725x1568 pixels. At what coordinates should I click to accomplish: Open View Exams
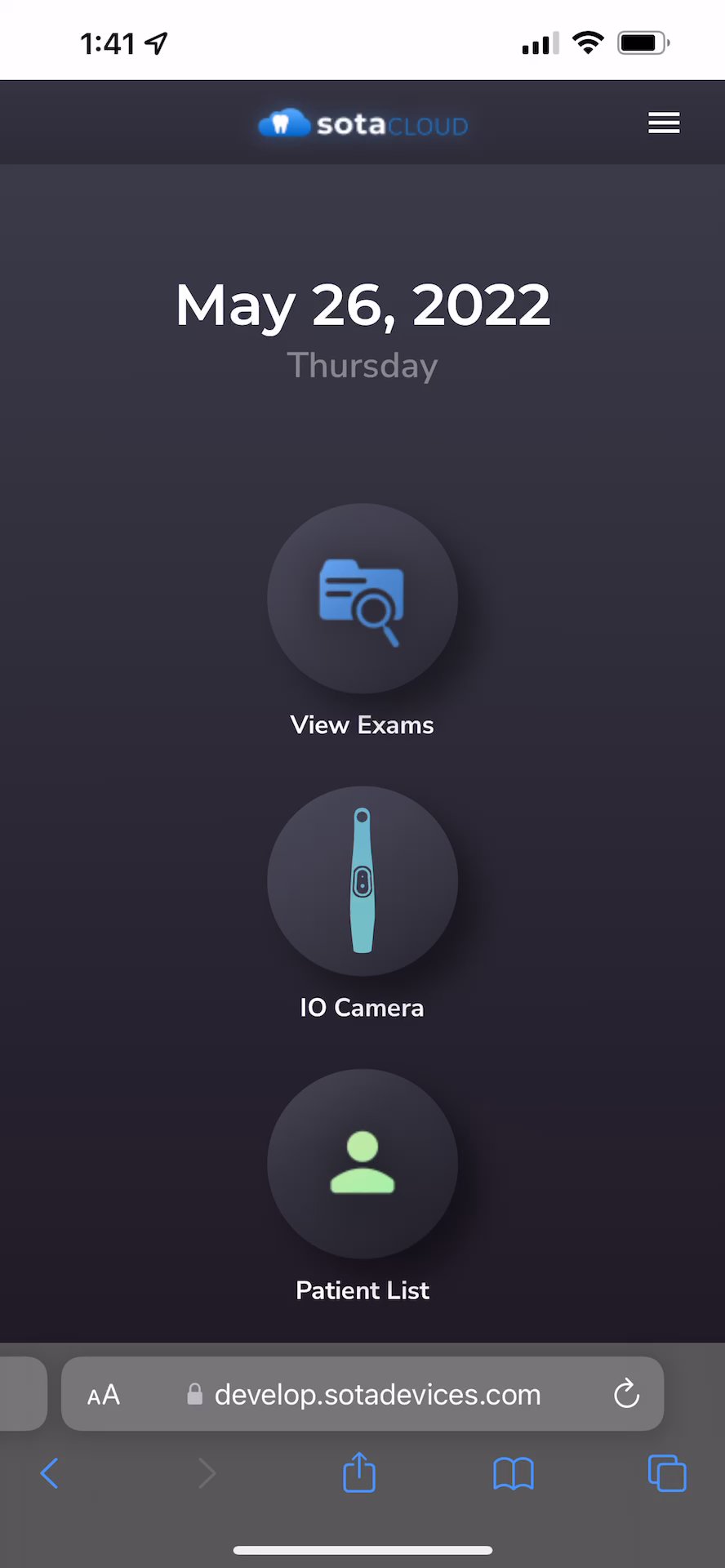[362, 599]
